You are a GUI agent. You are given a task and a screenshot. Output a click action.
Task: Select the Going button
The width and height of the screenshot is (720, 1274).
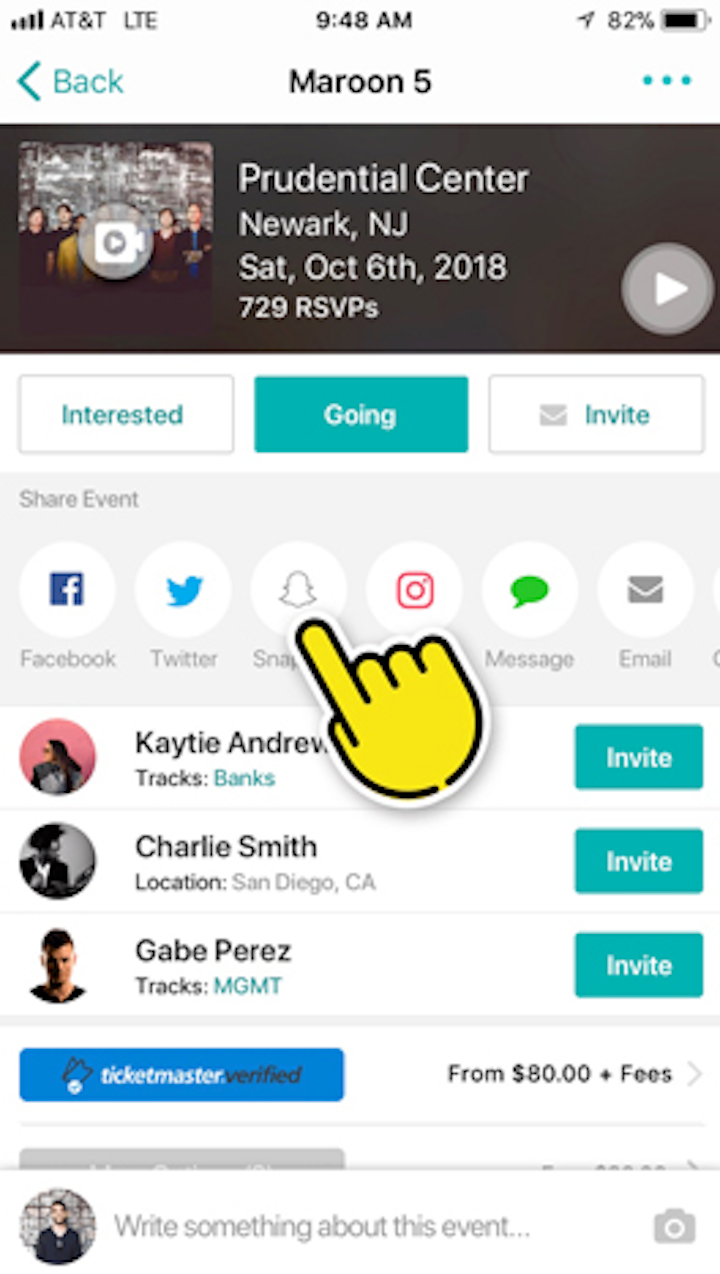coord(360,414)
